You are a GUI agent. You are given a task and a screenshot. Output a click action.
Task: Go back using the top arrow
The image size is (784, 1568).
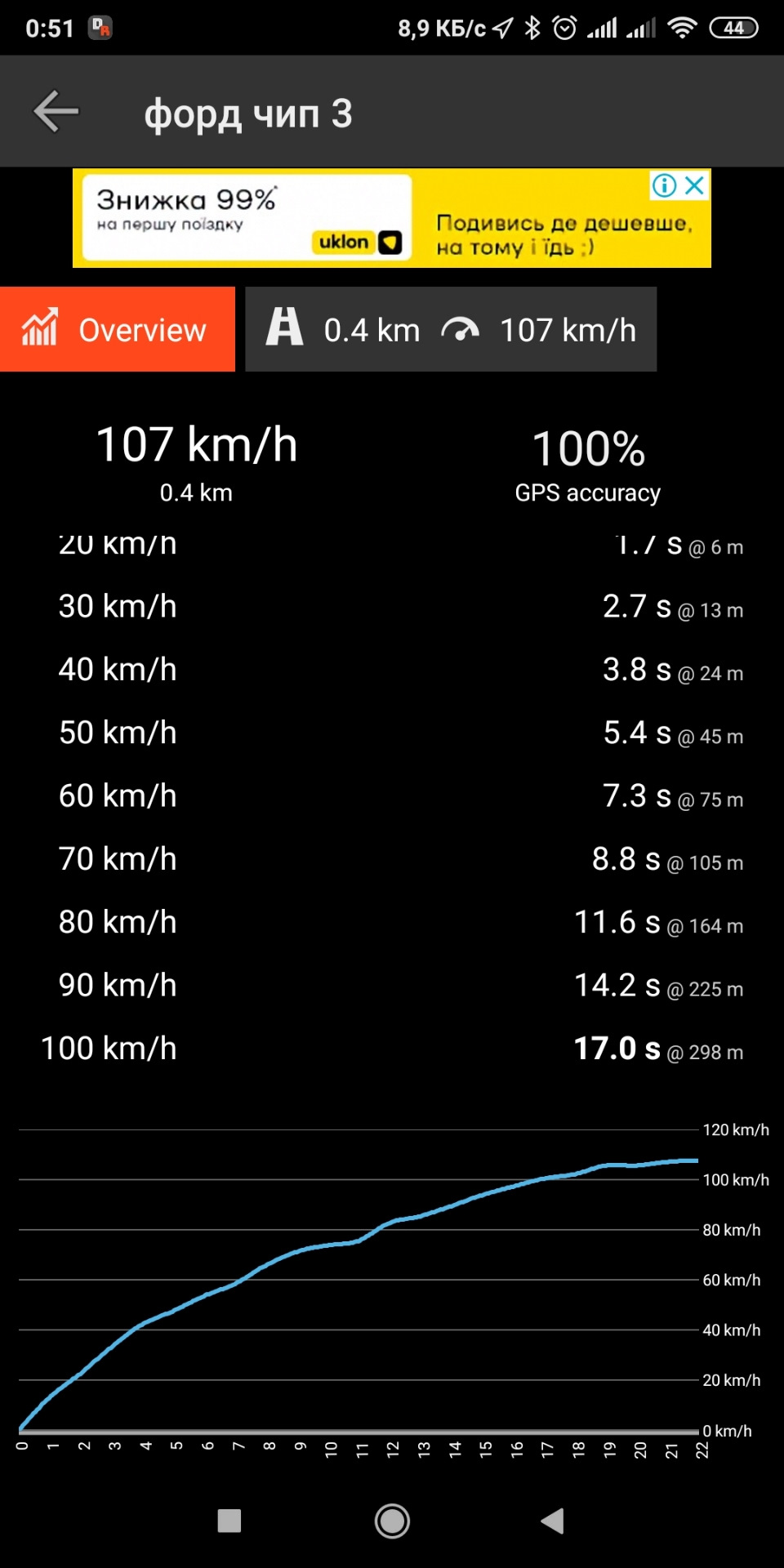[x=56, y=111]
